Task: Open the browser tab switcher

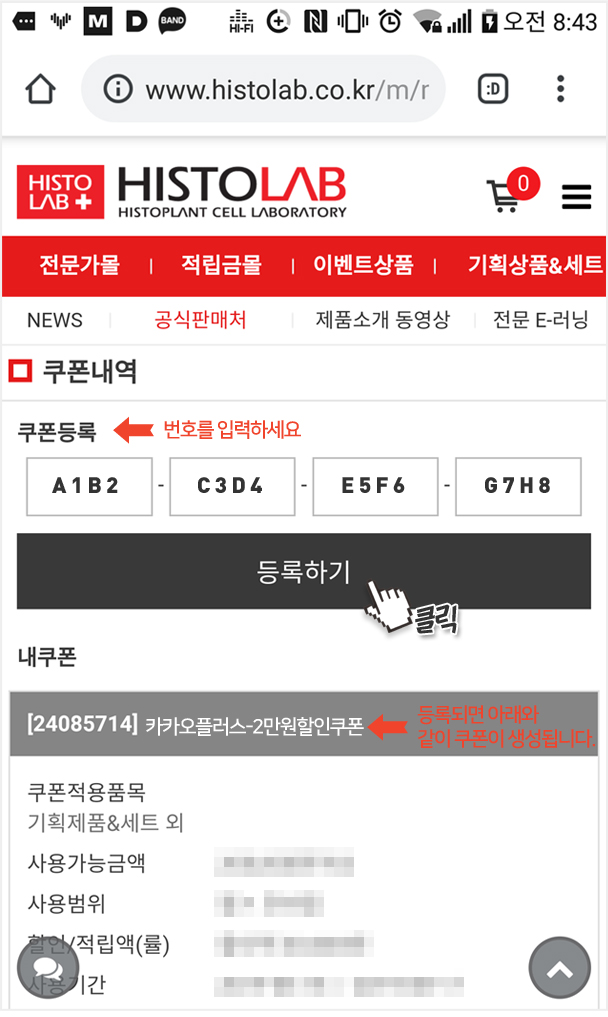Action: [x=493, y=89]
